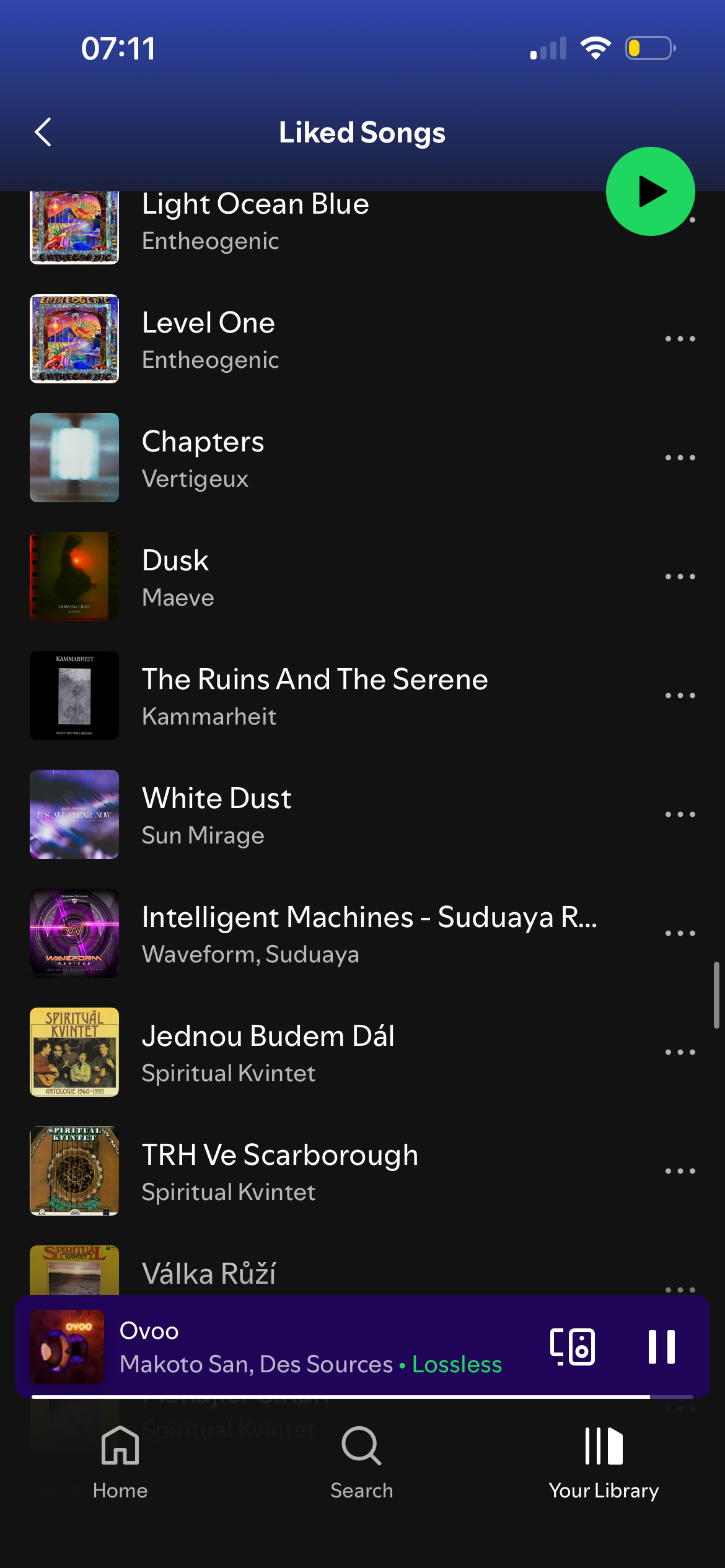Open more options for Level One
This screenshot has height=1568, width=725.
(x=680, y=339)
